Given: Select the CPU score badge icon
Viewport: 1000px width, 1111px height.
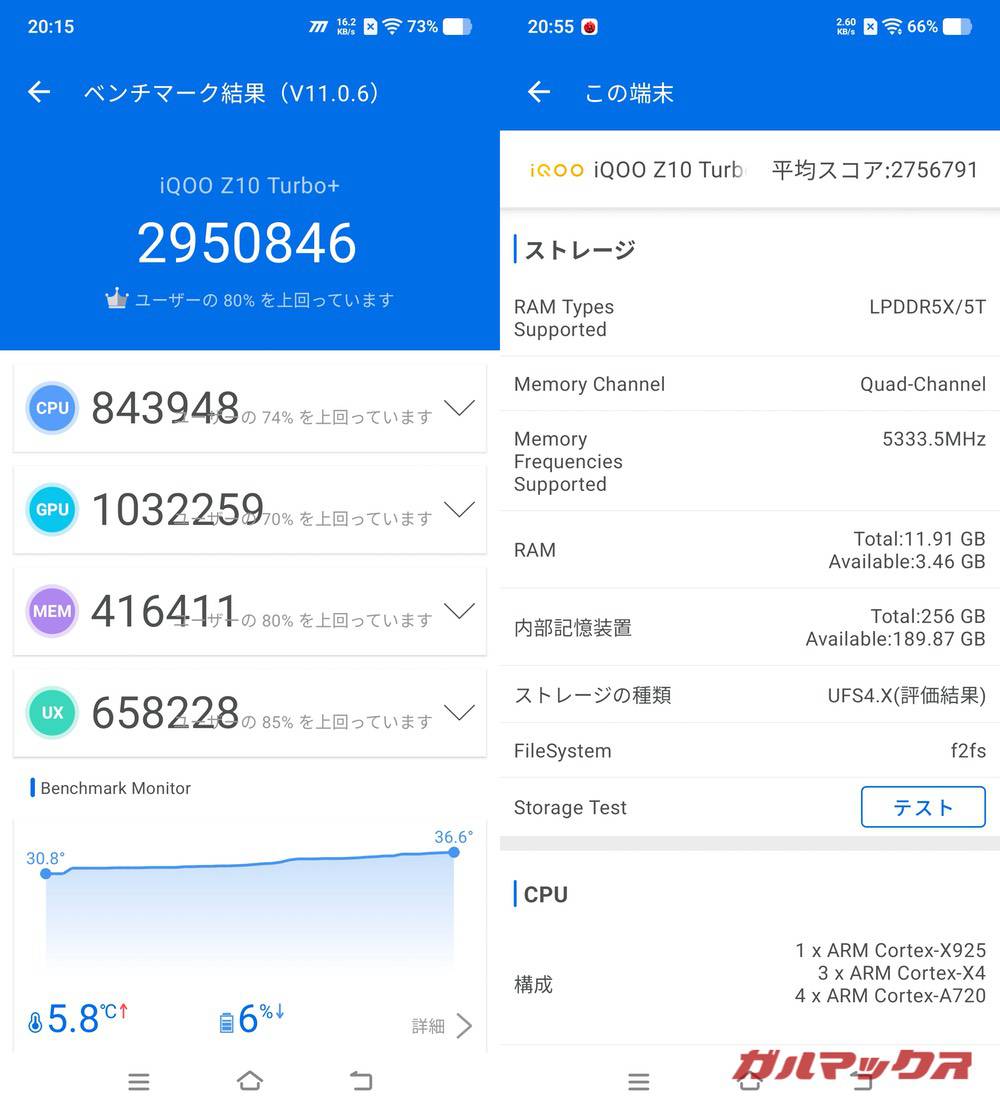Looking at the screenshot, I should point(51,408).
